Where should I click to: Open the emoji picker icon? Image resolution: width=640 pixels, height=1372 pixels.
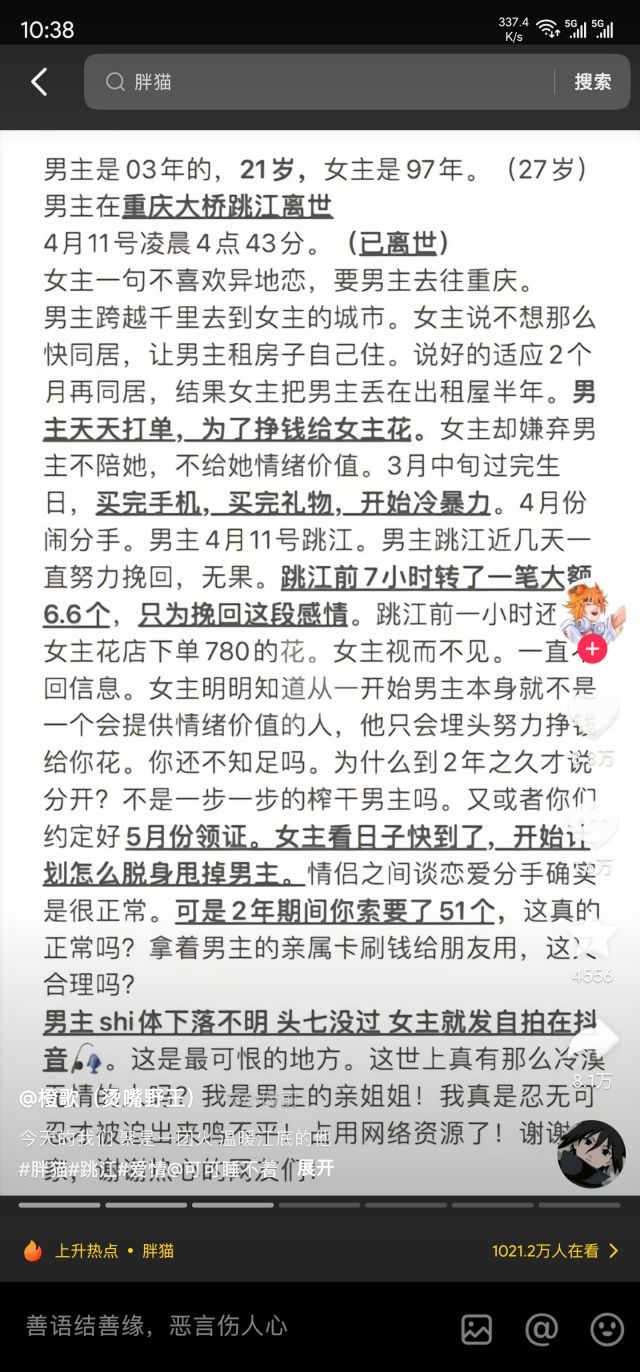click(606, 1328)
